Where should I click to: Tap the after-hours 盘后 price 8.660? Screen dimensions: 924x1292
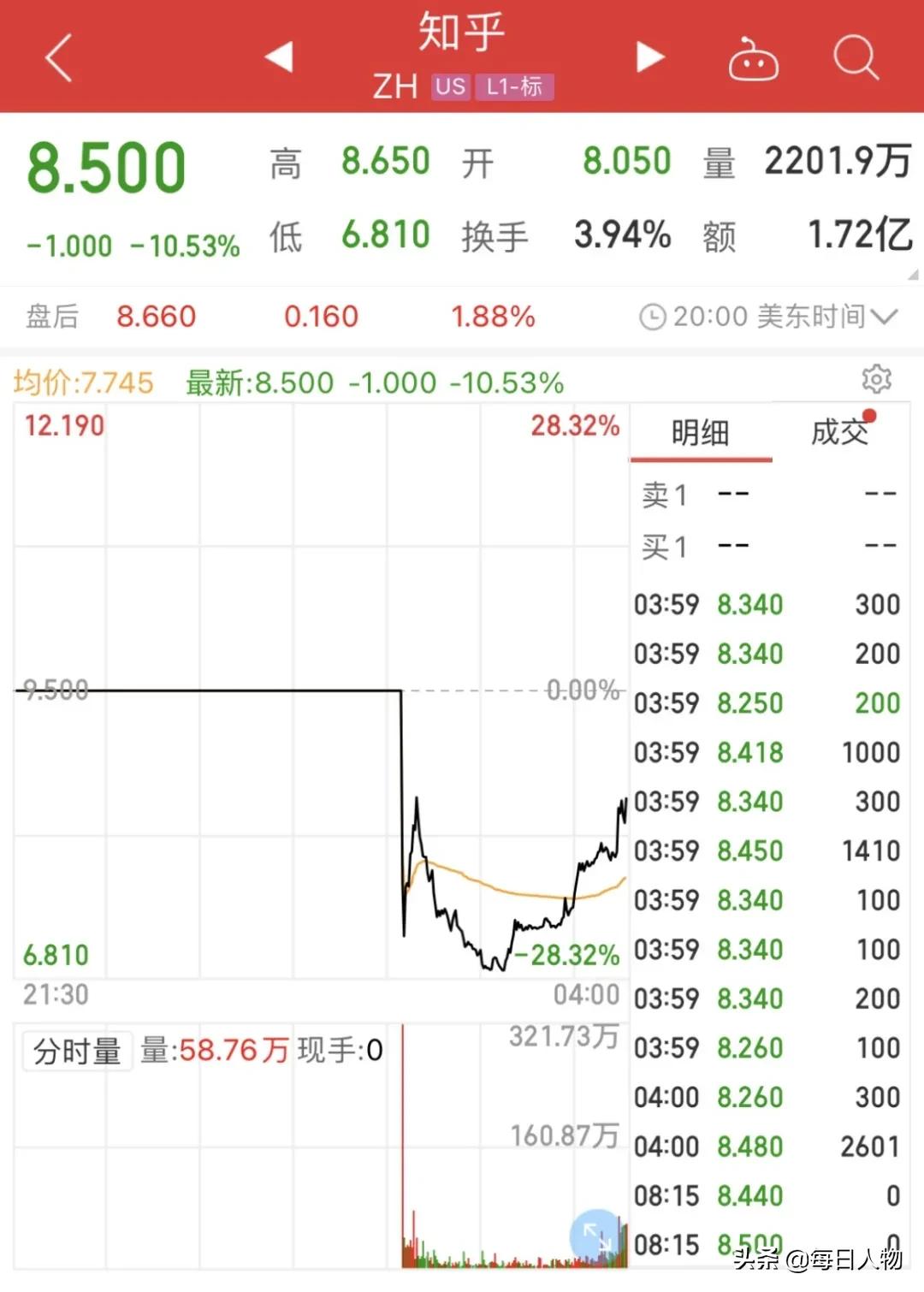coord(156,316)
